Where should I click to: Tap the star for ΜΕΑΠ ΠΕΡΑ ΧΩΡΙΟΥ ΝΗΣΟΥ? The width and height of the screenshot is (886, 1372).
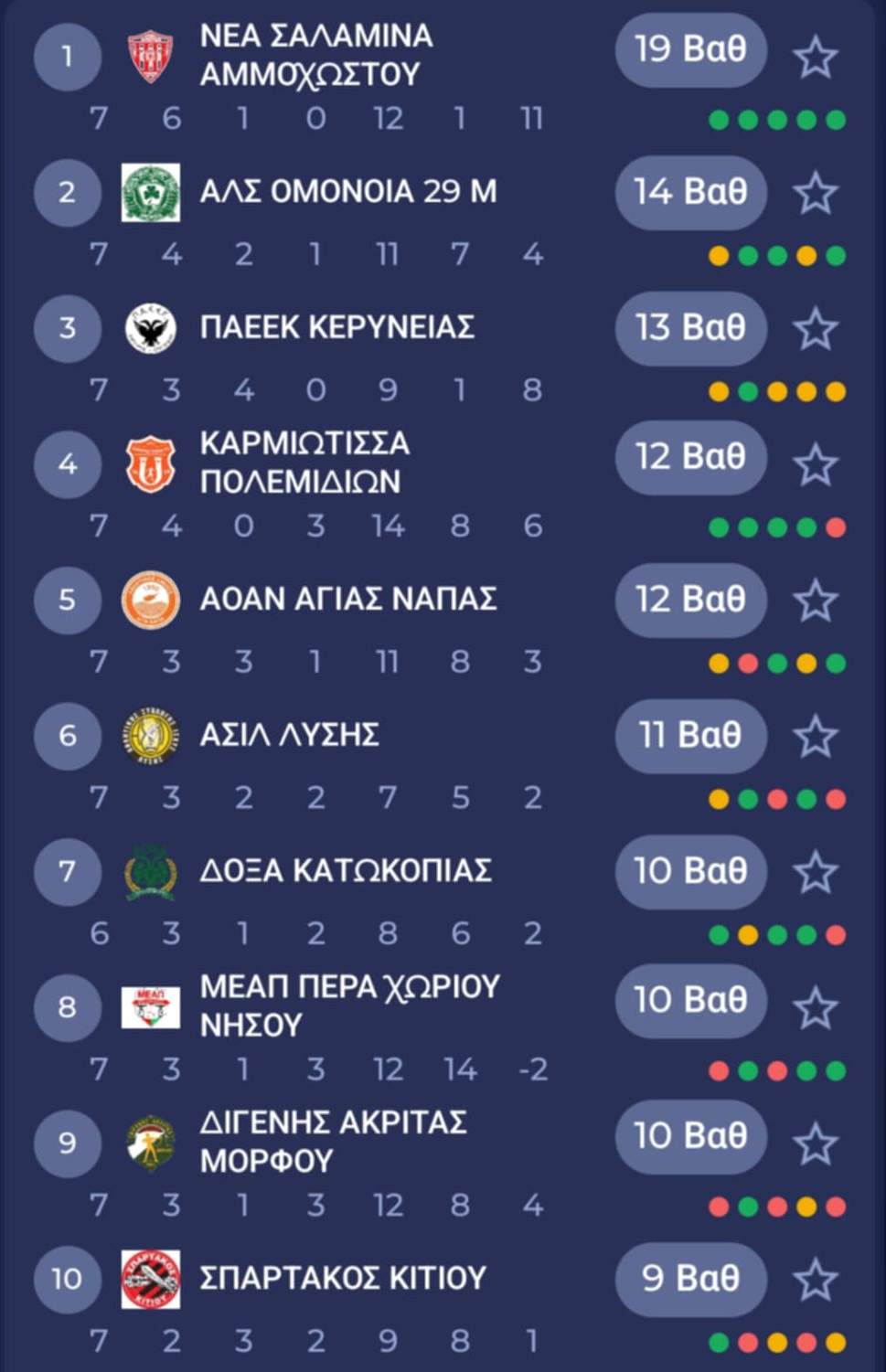815,1008
